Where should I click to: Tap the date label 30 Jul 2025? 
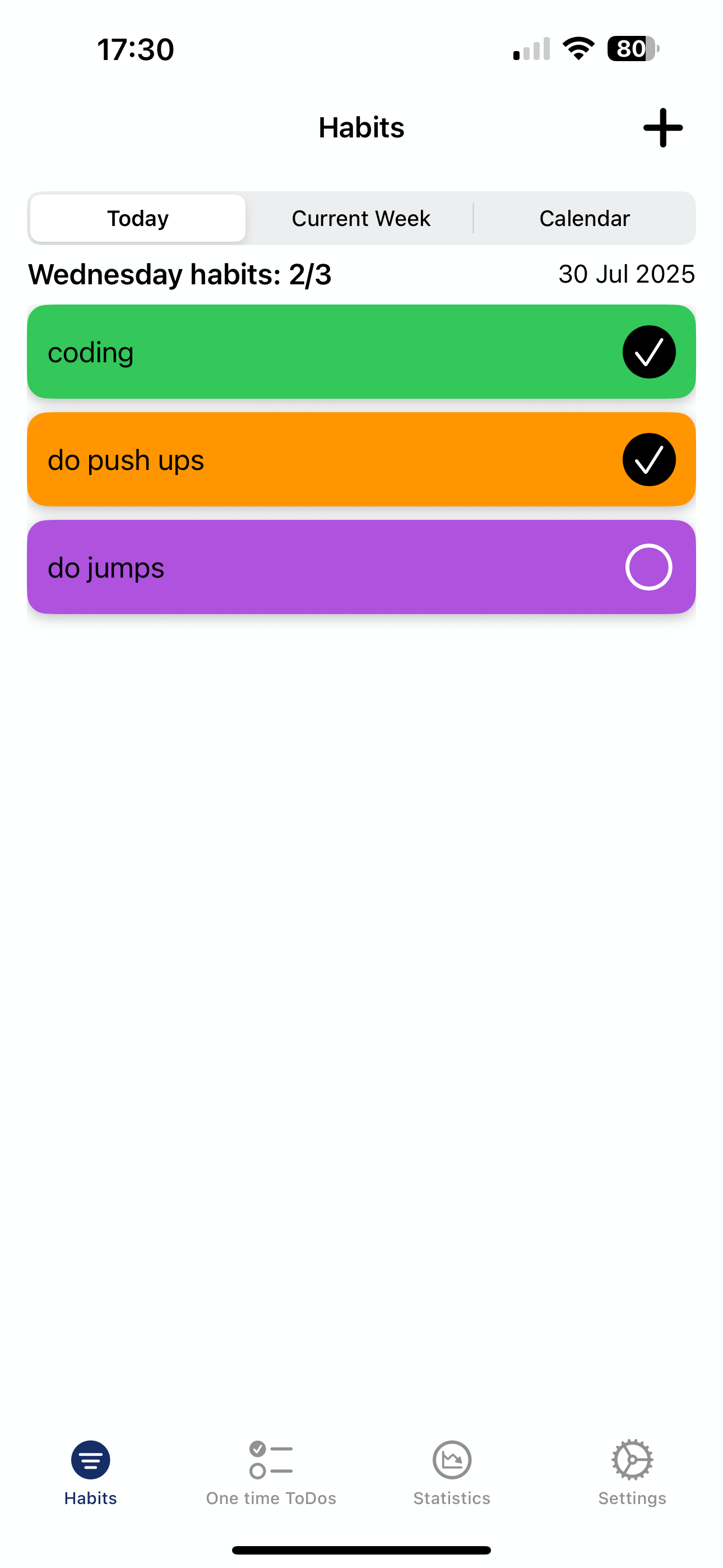627,274
